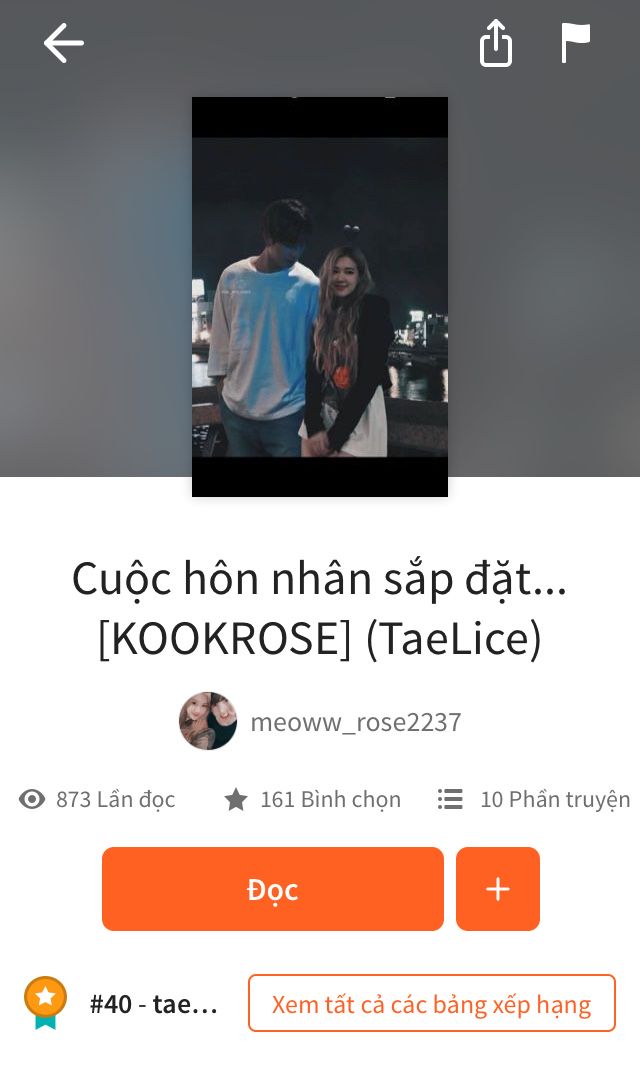The height and width of the screenshot is (1085, 640).
Task: View the 10 Phần truyện chapter list
Action: 534,800
